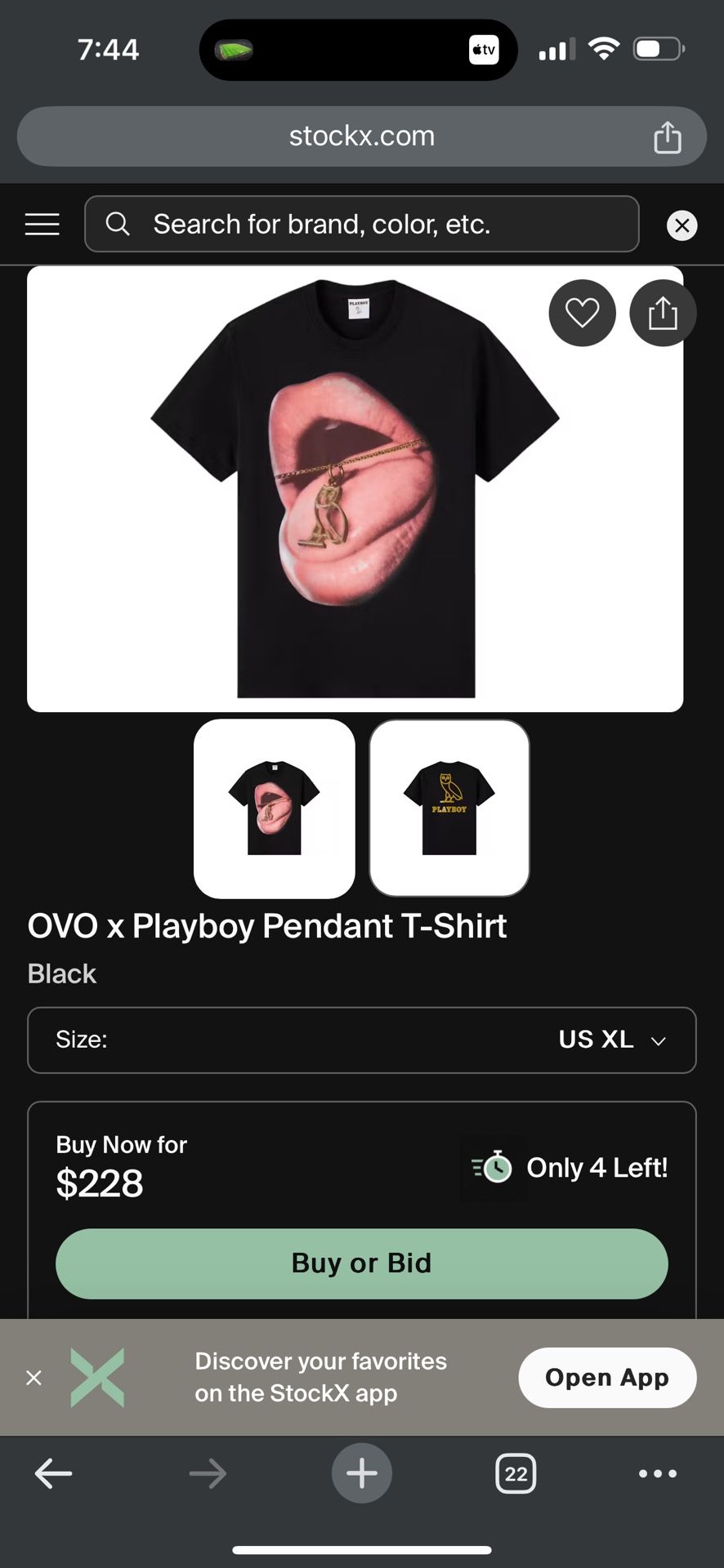Share the product via the share icon
Image resolution: width=724 pixels, height=1568 pixels.
click(x=663, y=313)
